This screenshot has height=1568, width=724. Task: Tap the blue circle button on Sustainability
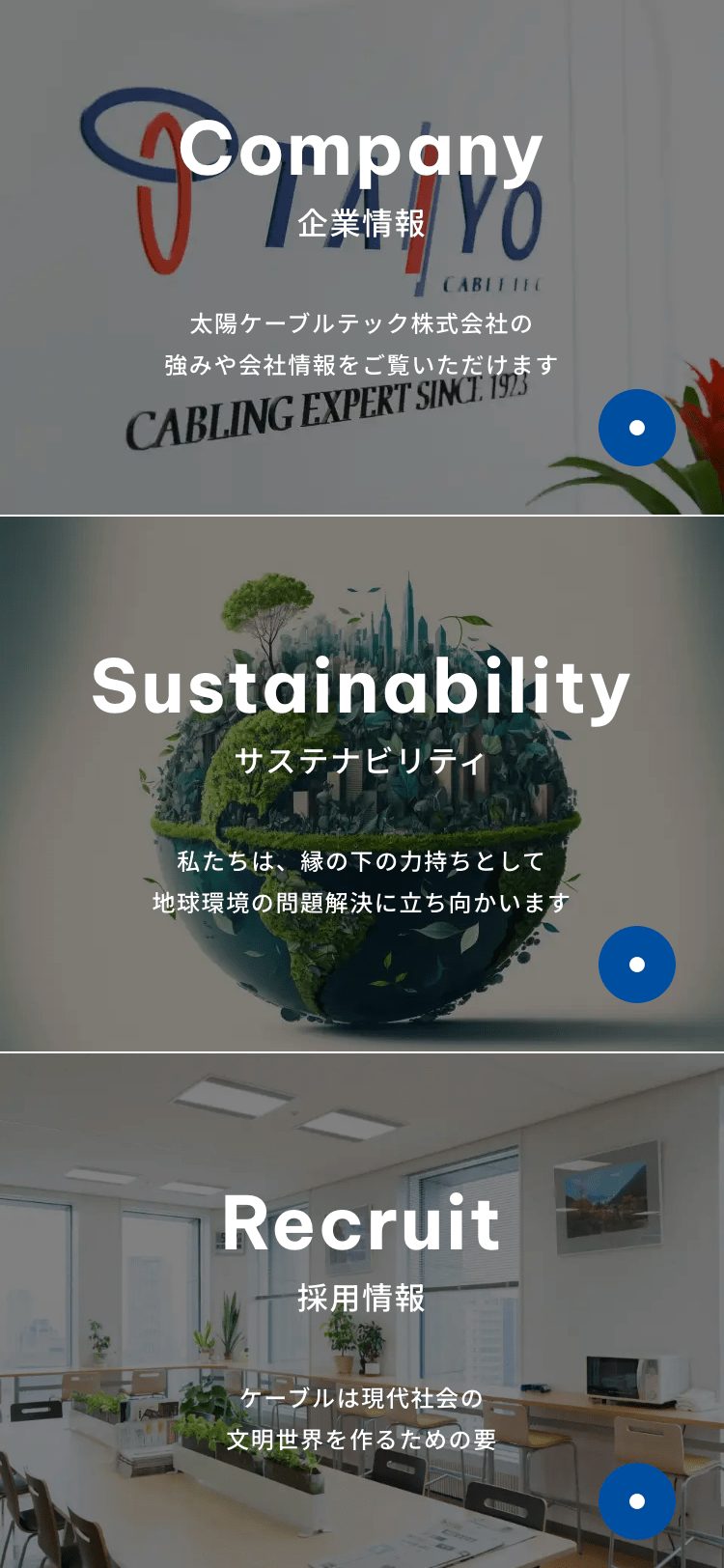click(x=636, y=964)
